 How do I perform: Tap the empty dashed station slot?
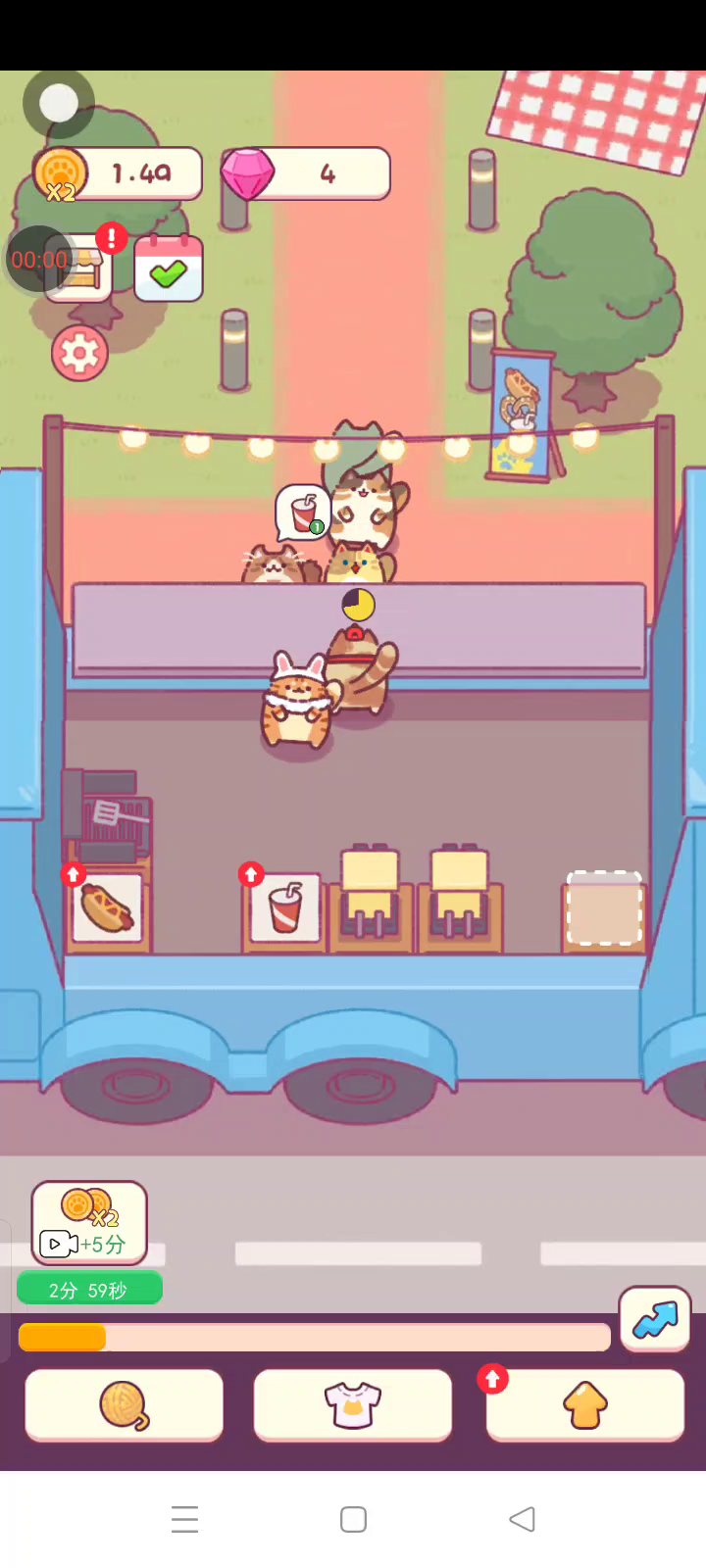[x=604, y=908]
